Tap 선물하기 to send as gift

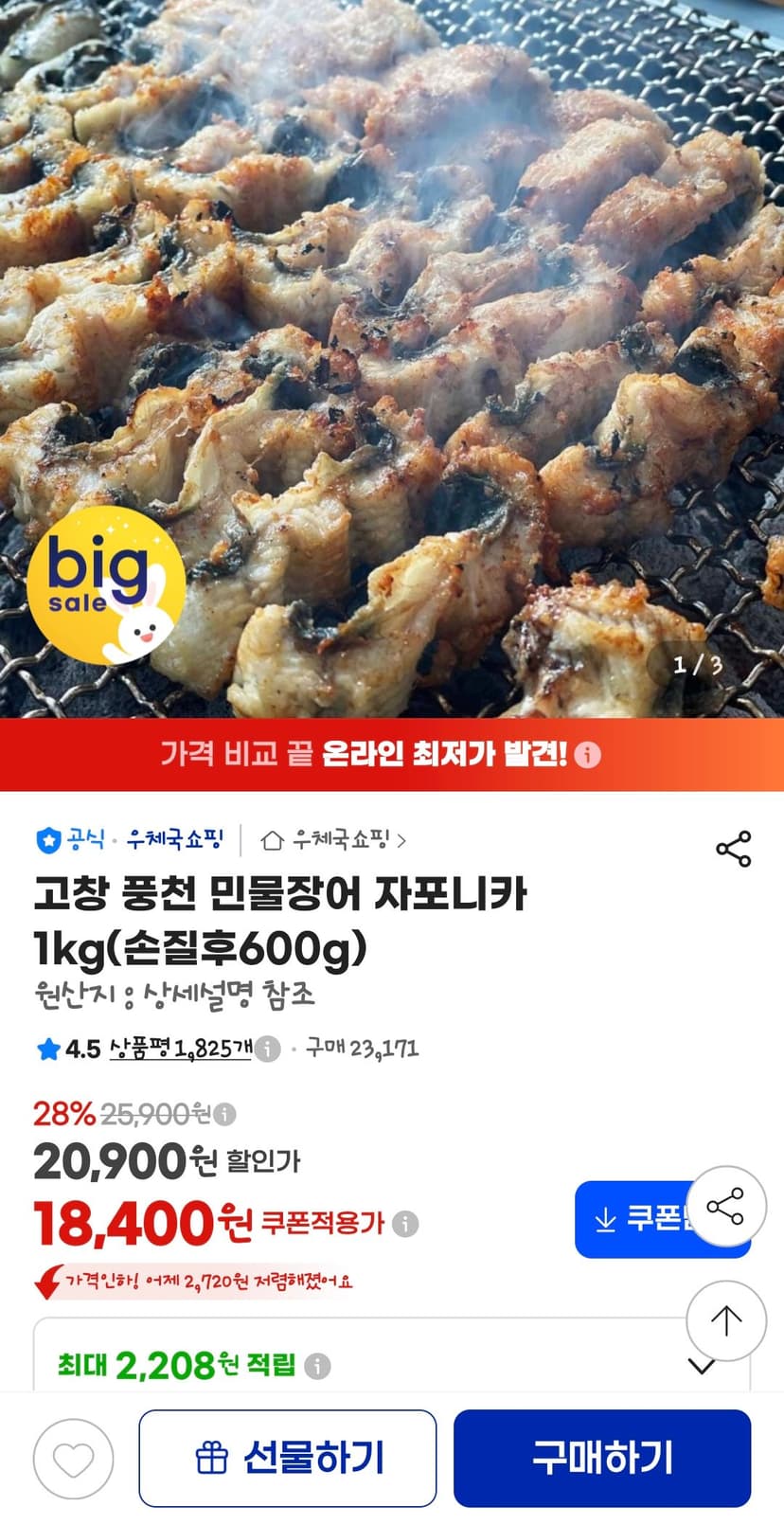[x=288, y=1458]
